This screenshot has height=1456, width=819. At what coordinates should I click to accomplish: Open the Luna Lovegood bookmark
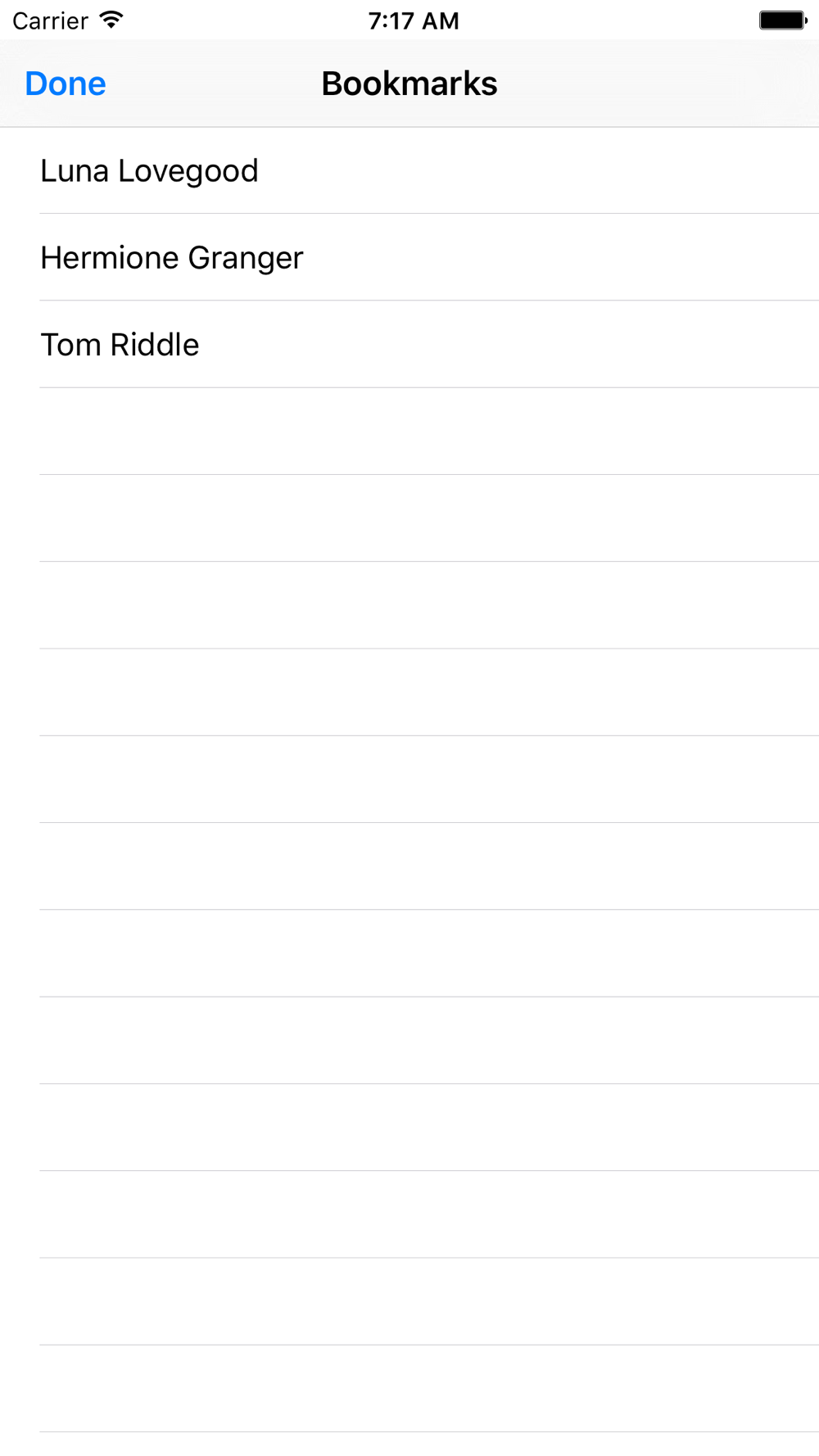point(149,171)
